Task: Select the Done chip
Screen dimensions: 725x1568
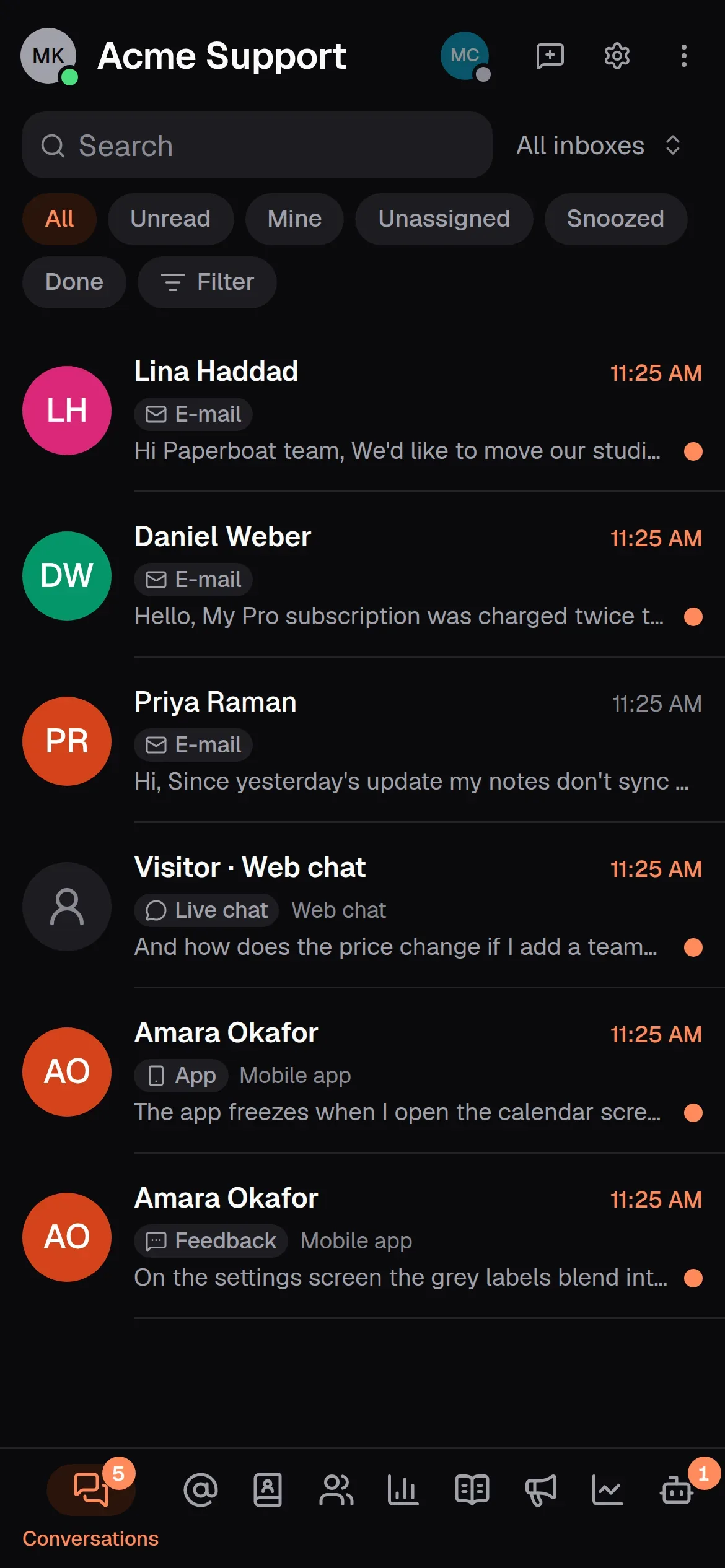Action: 74,282
